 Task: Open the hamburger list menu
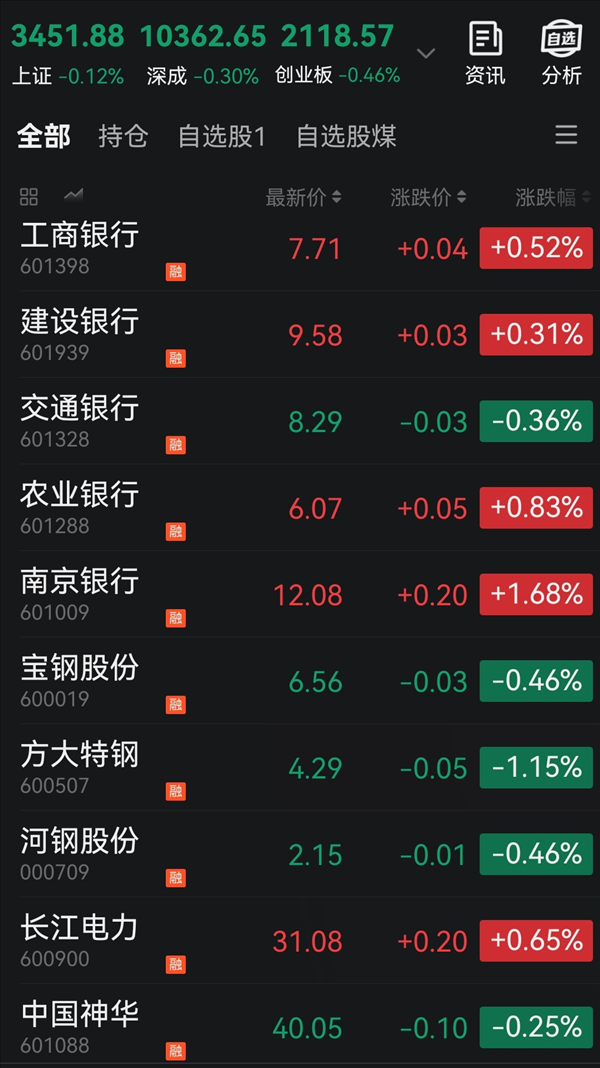[x=566, y=135]
